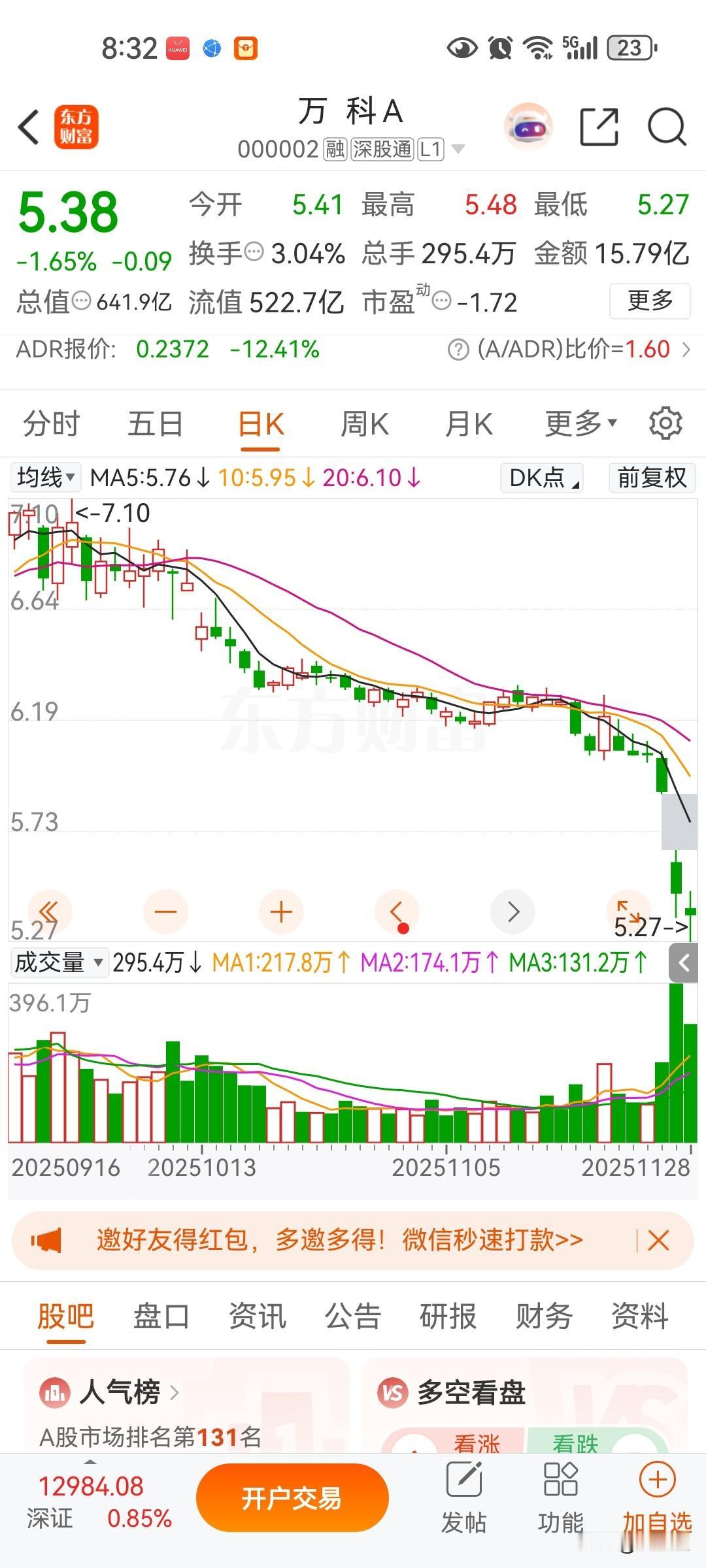706x1568 pixels.
Task: Zoom into the candlestick chart with plus icon
Action: pos(280,911)
